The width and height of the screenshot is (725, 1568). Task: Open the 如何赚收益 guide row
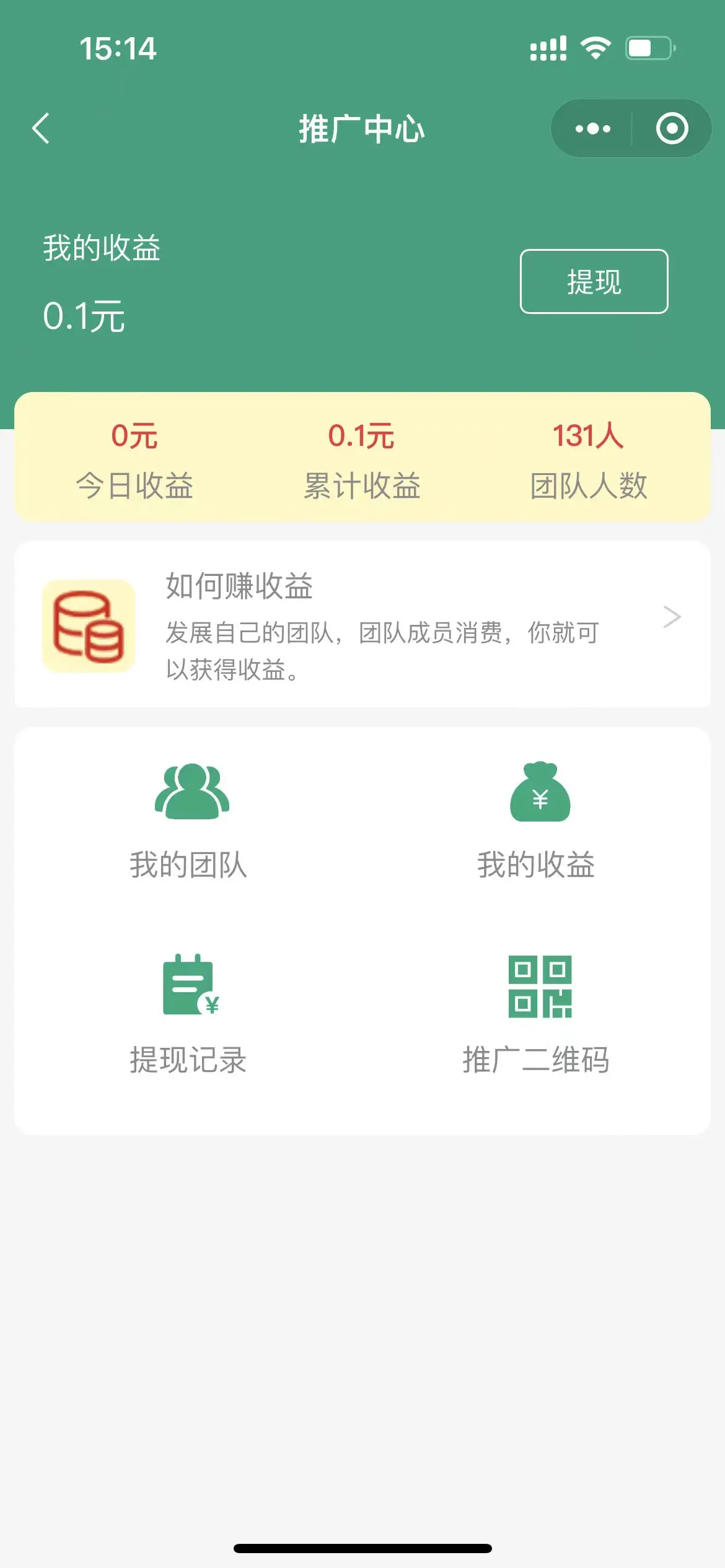tap(362, 624)
